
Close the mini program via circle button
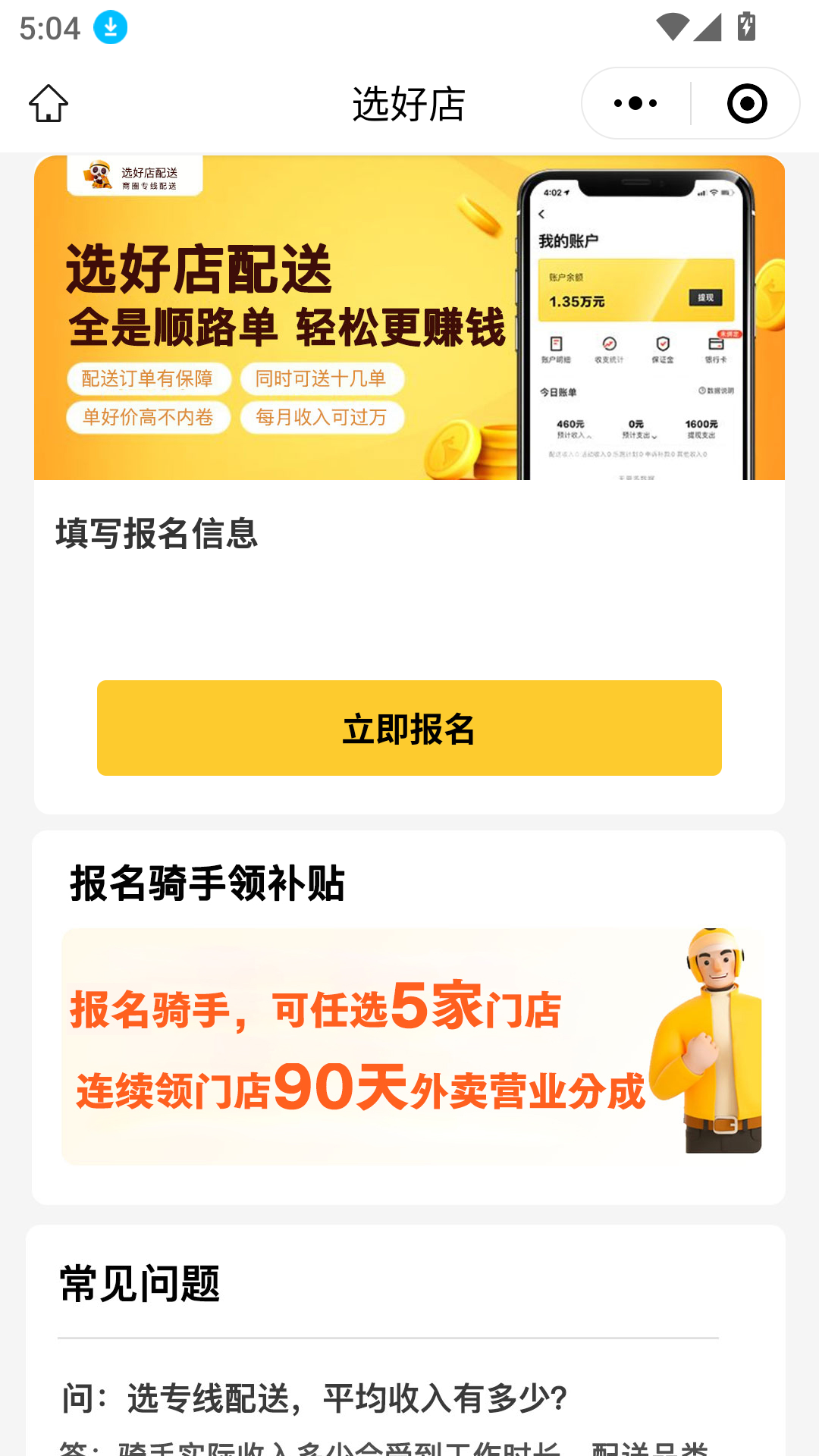pyautogui.click(x=746, y=103)
